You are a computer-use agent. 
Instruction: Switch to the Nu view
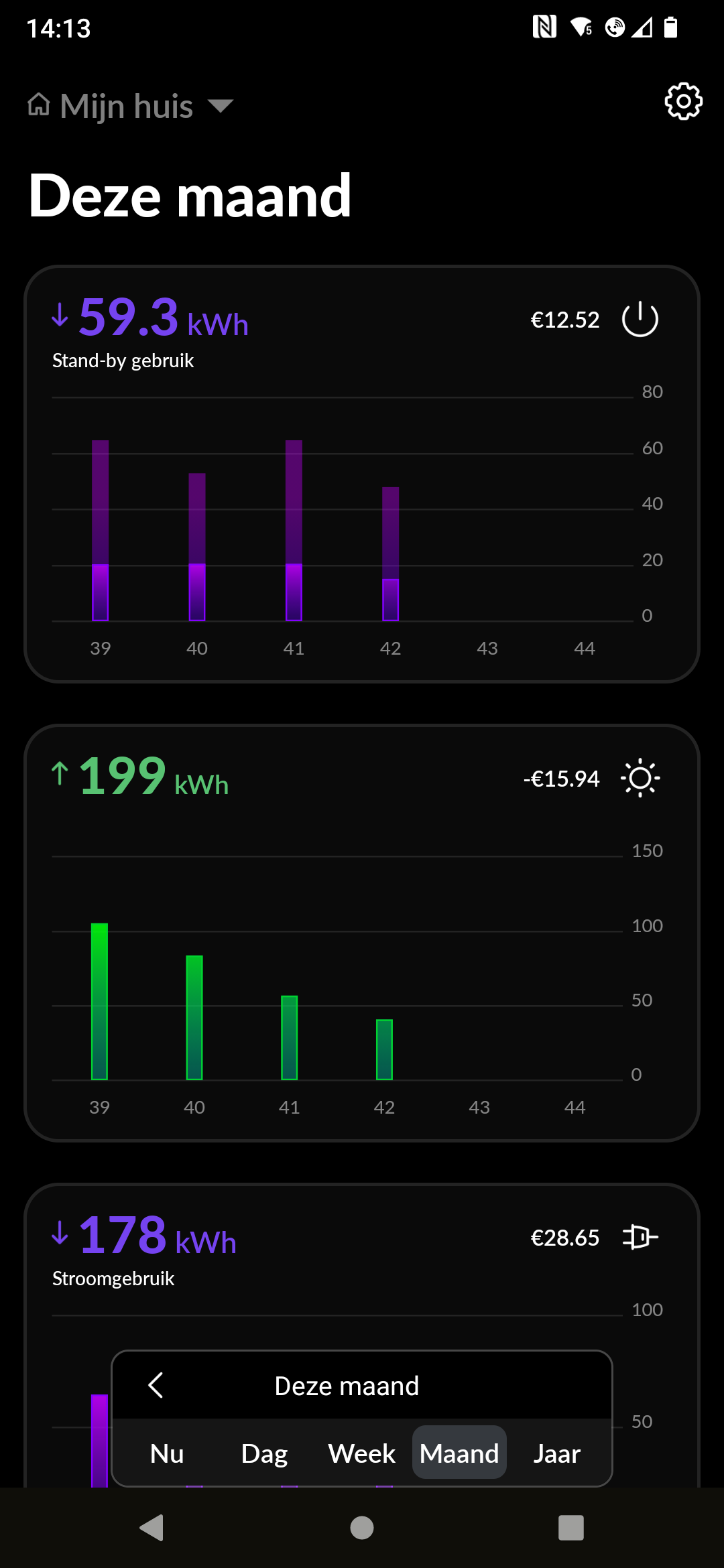click(167, 1453)
